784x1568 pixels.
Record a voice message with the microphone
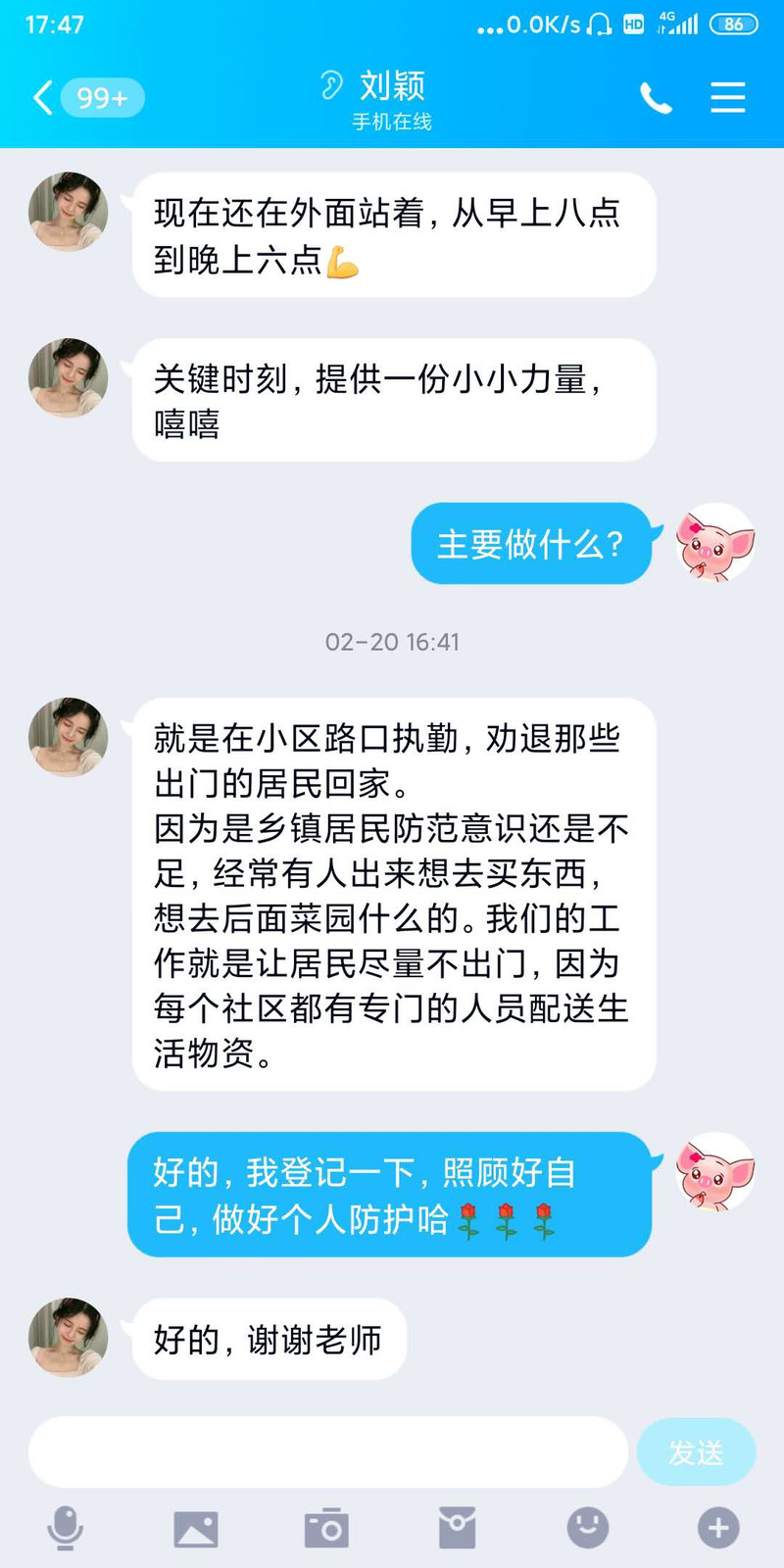(x=66, y=1528)
